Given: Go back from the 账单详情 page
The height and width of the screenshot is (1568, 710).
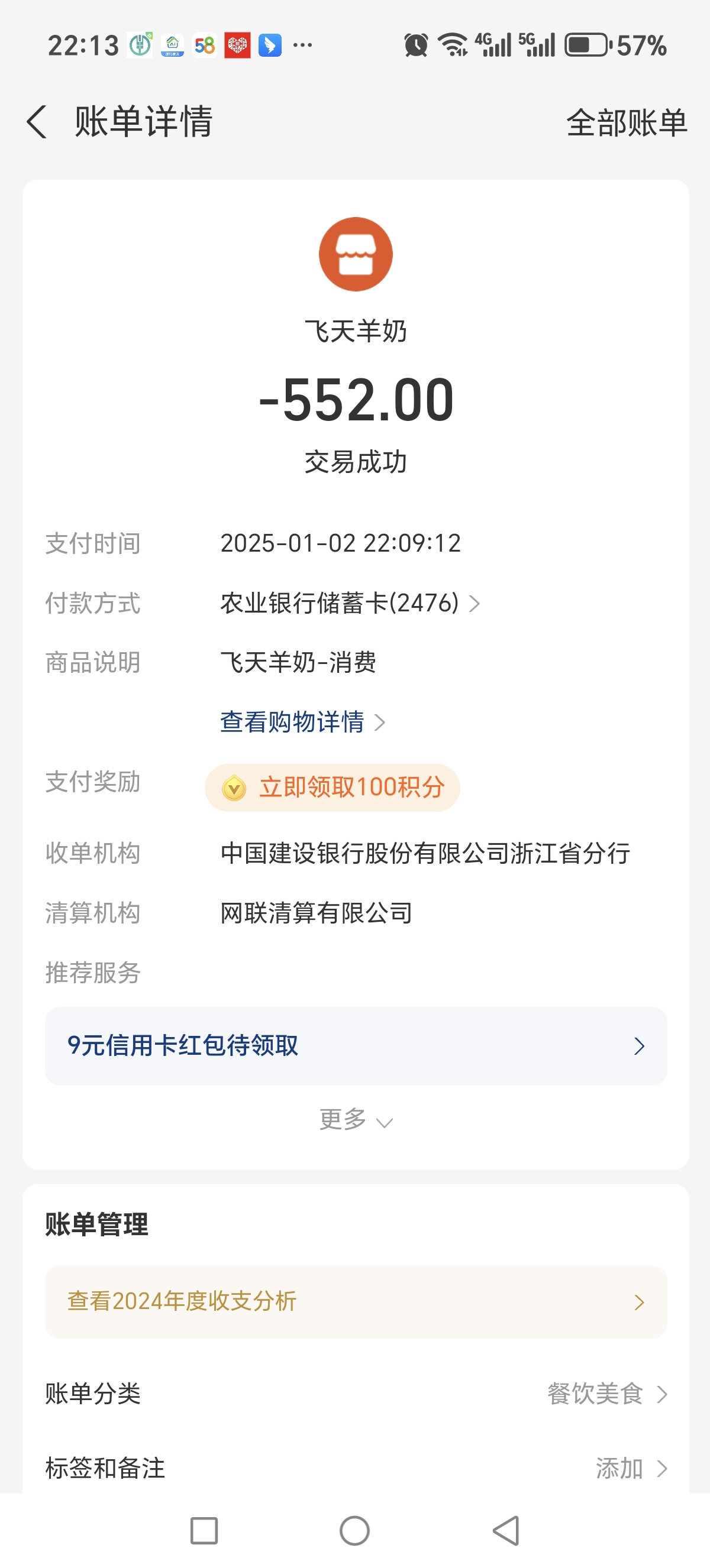Looking at the screenshot, I should coord(37,122).
